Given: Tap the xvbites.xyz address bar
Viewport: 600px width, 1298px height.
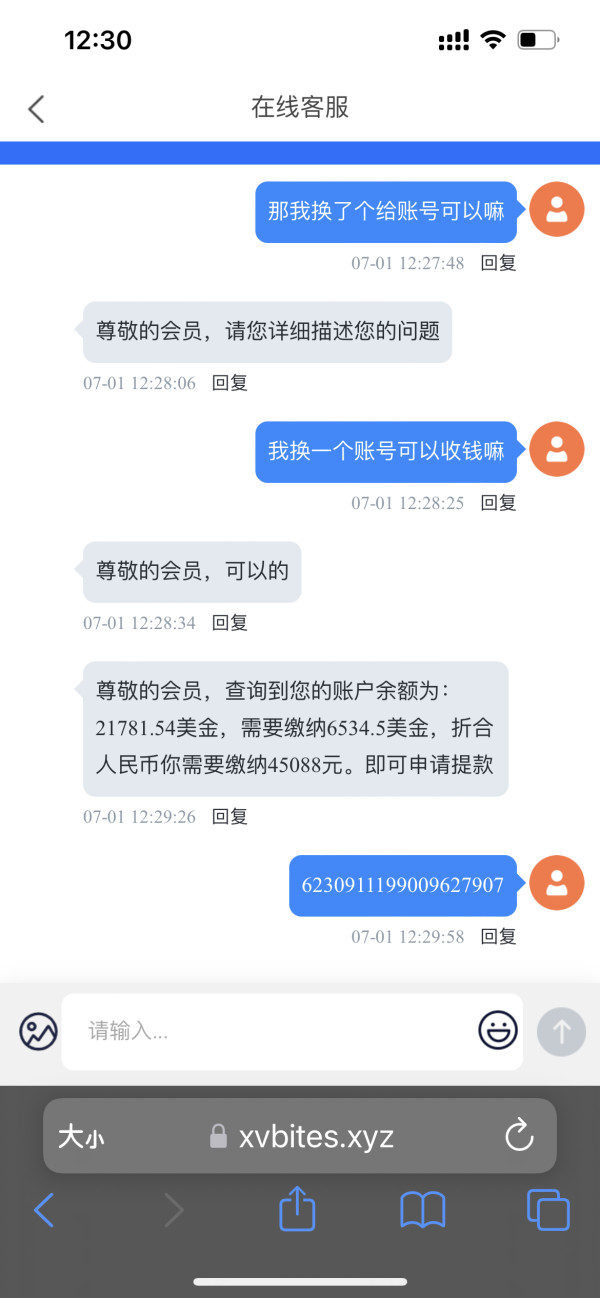Looking at the screenshot, I should tap(300, 1136).
